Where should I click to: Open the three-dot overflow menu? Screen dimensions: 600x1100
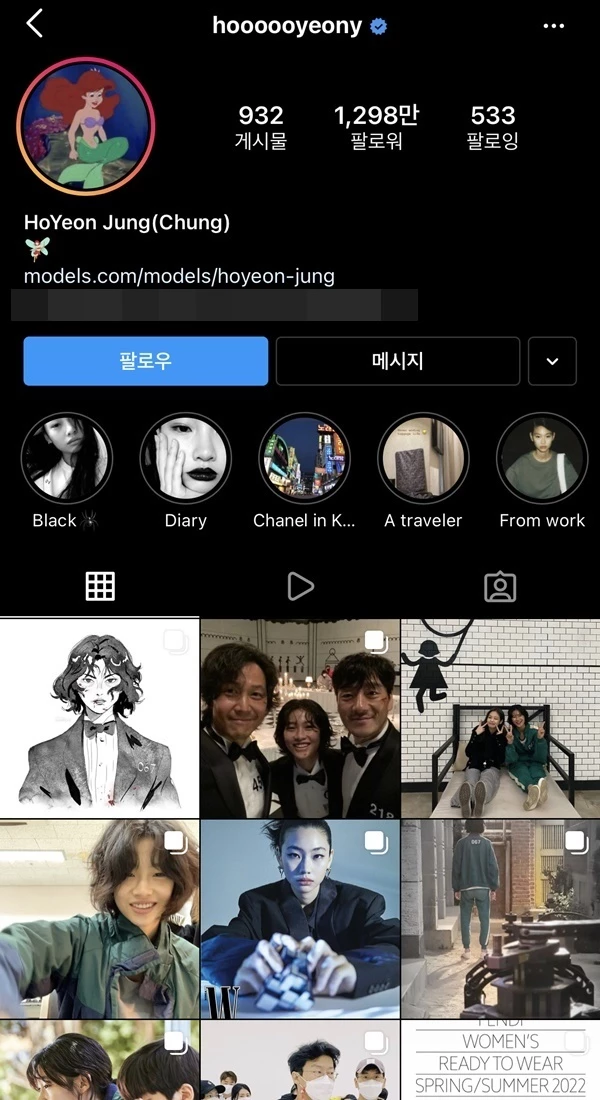point(553,26)
